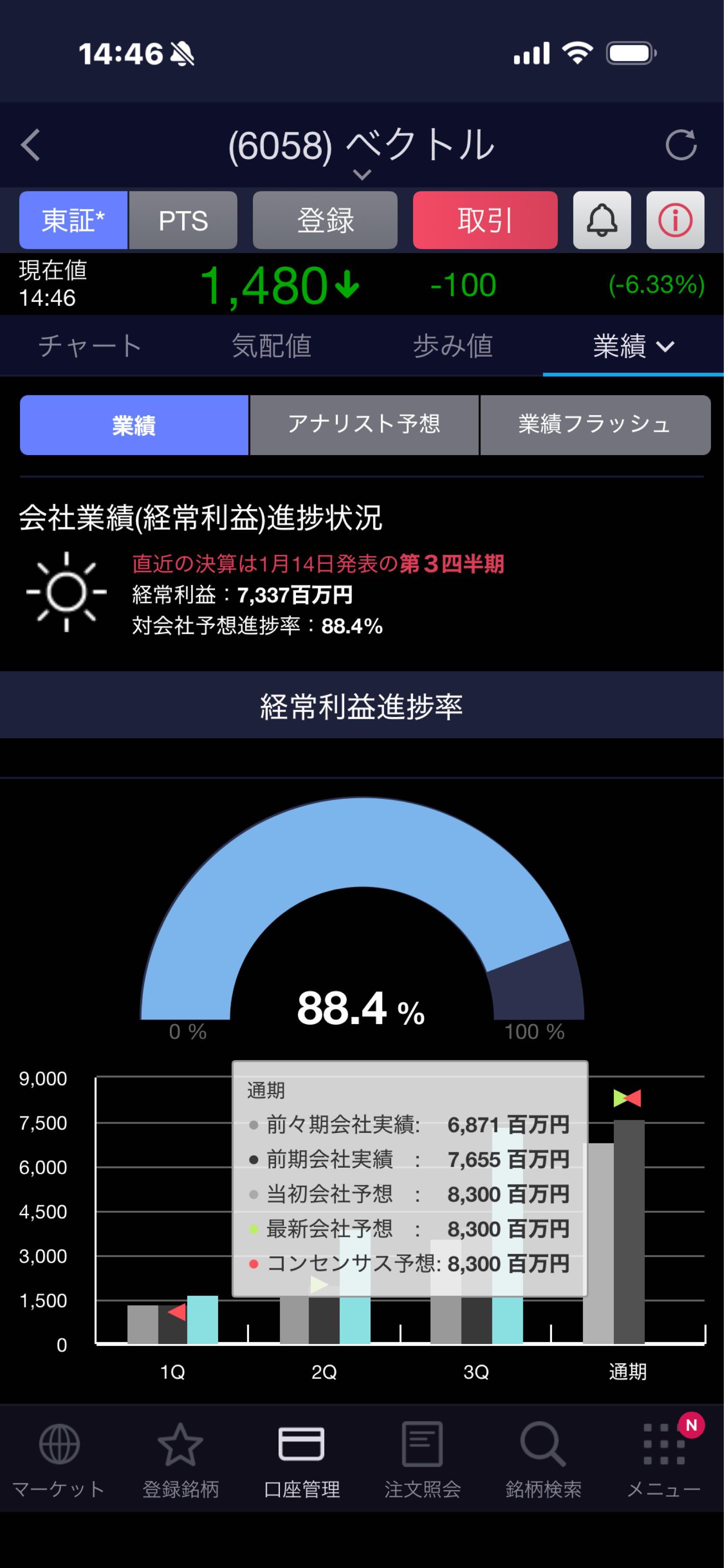
Task: Show 業績フラッシュ segment
Action: tap(594, 424)
